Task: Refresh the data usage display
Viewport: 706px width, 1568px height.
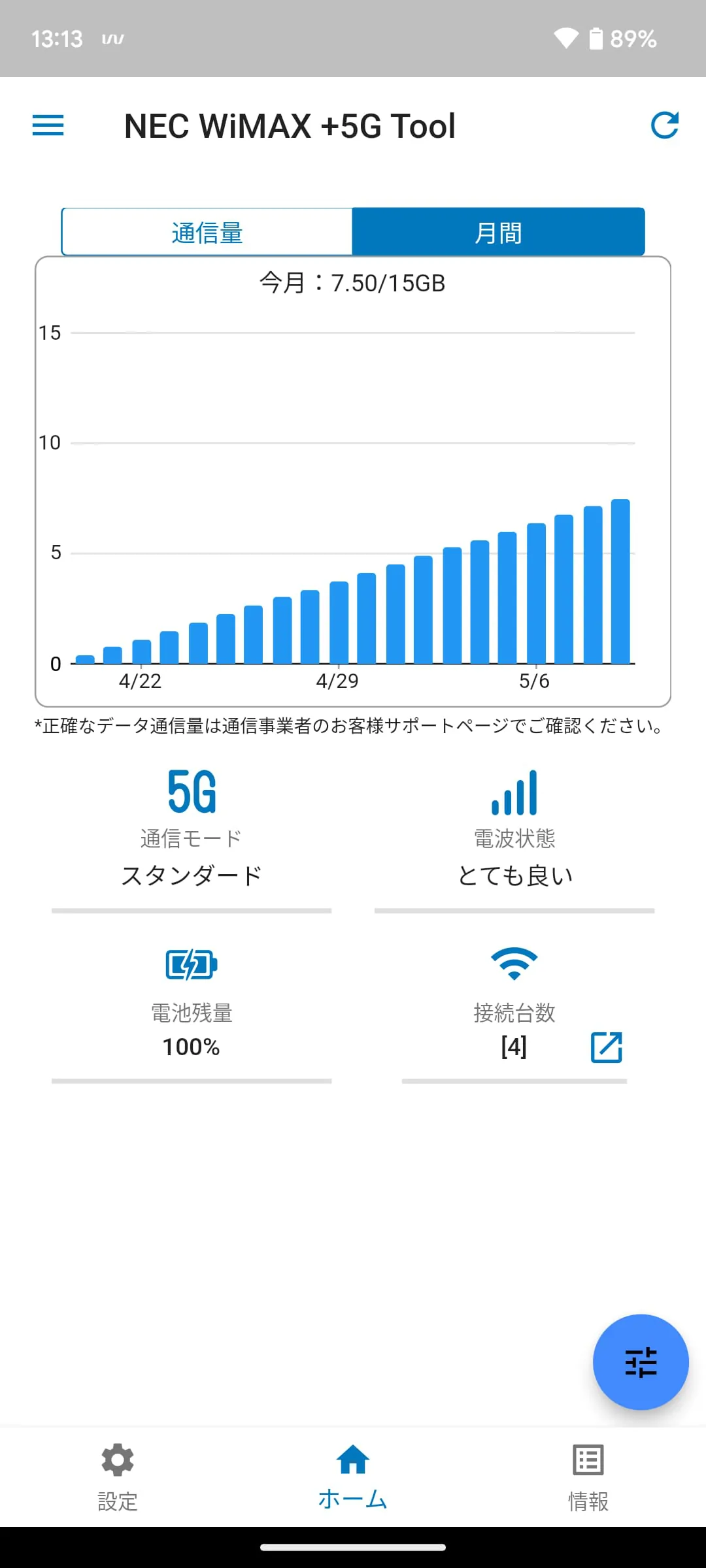Action: click(665, 125)
